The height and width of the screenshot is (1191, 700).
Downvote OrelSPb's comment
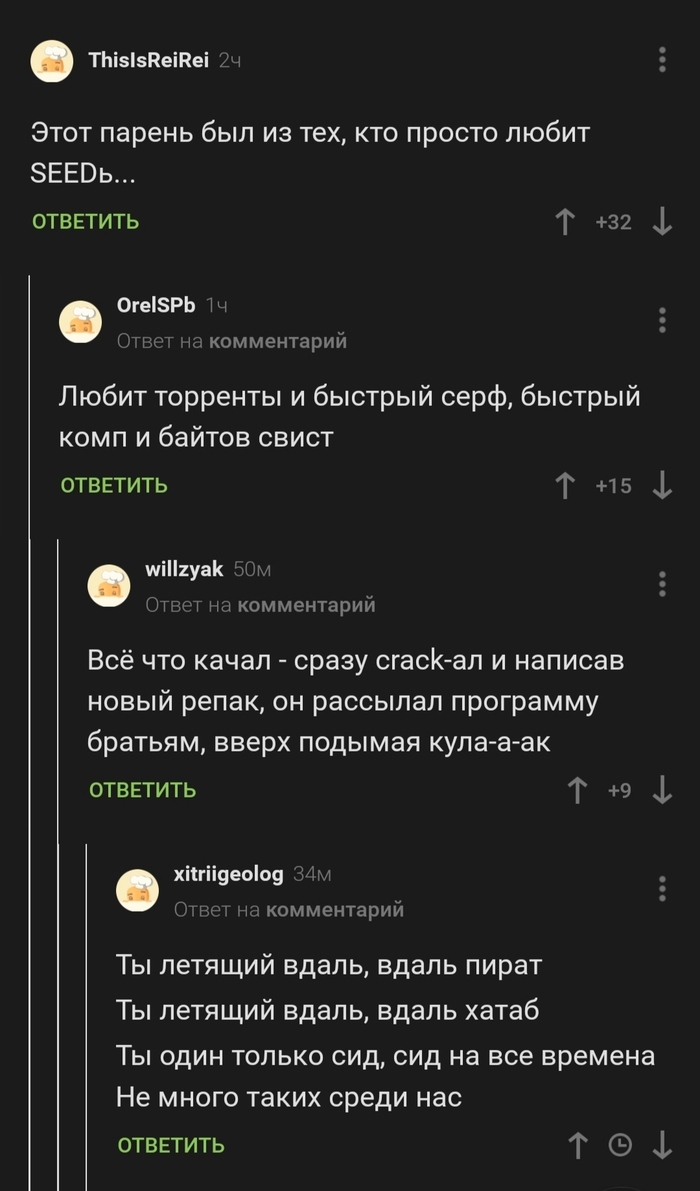(662, 486)
